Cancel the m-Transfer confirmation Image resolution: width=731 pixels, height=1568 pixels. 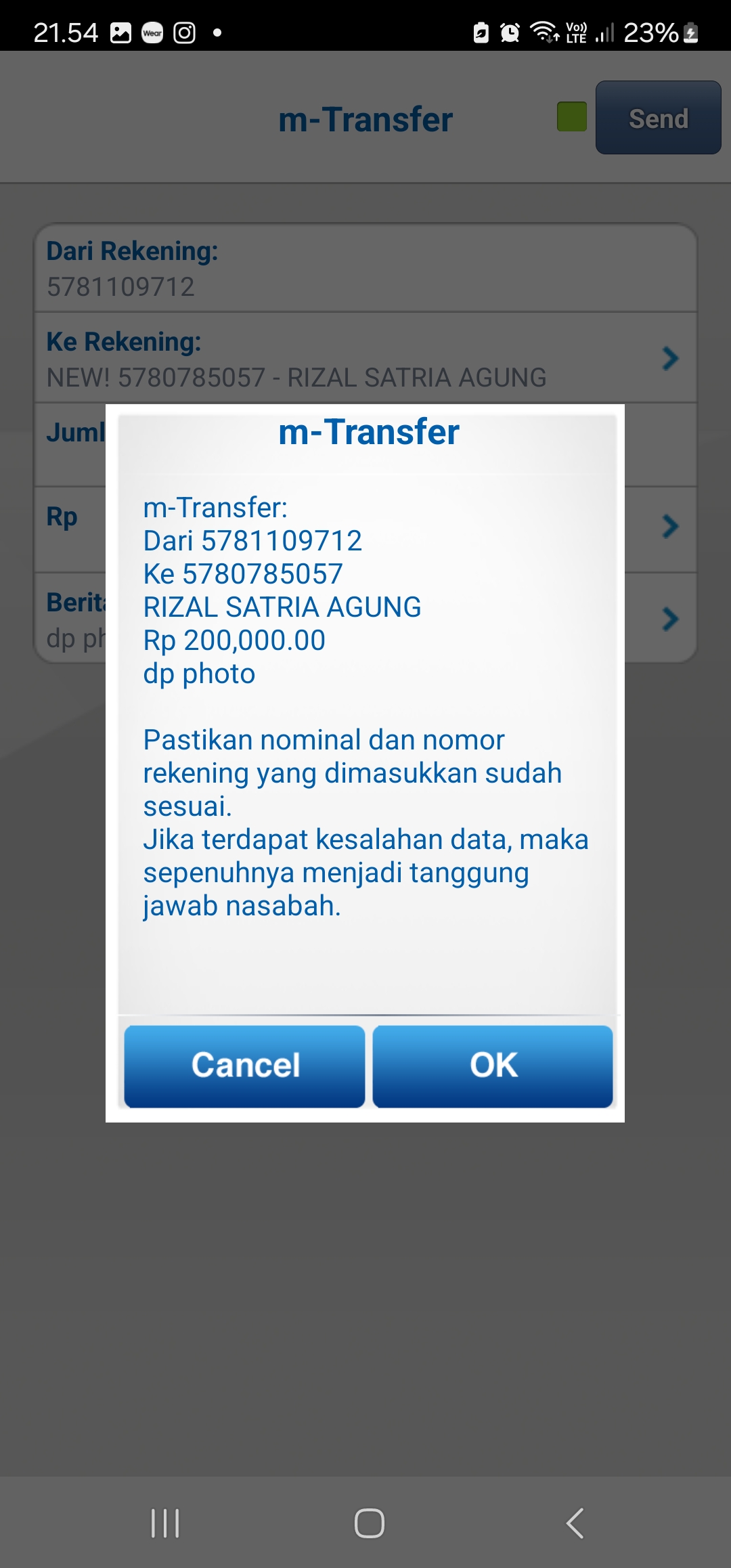244,1066
